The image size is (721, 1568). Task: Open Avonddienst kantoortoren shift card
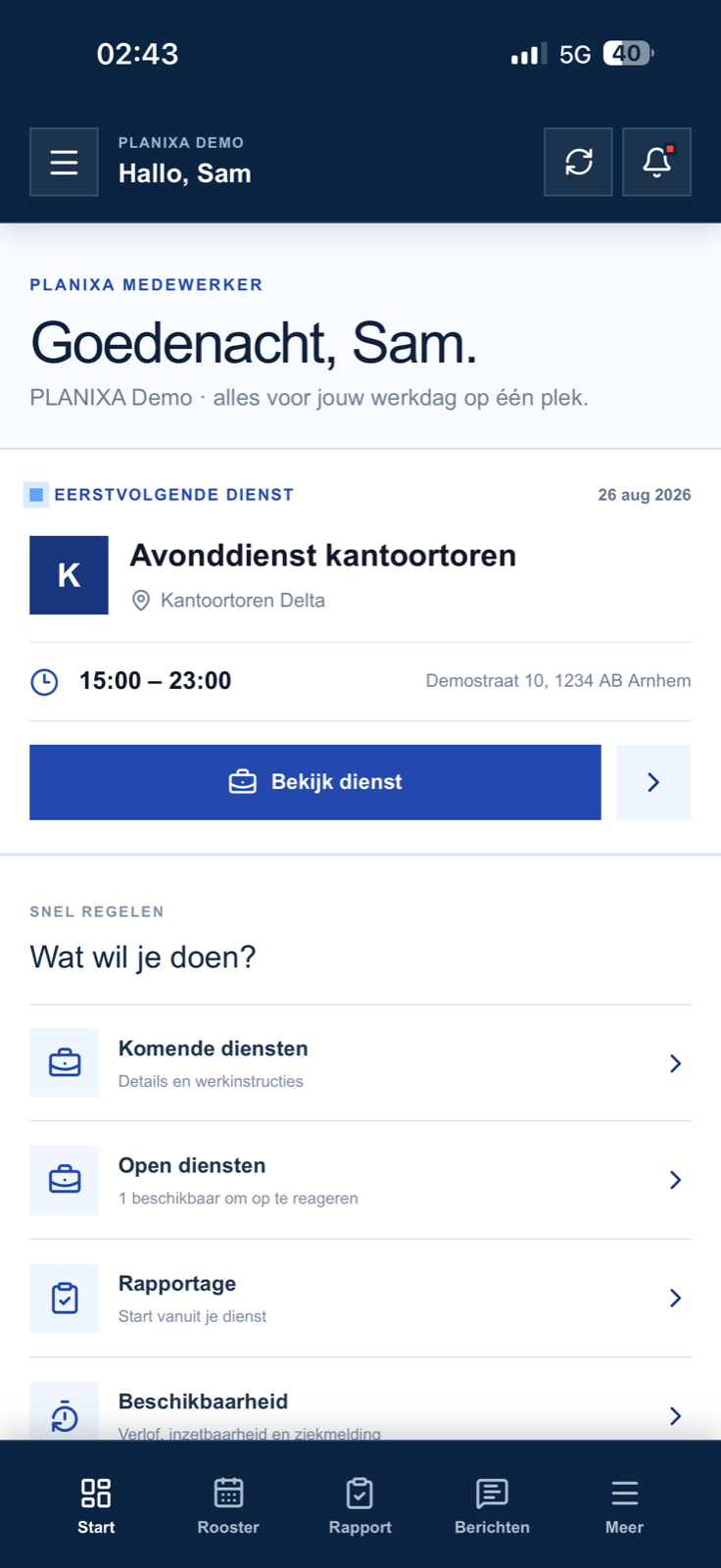[x=360, y=575]
